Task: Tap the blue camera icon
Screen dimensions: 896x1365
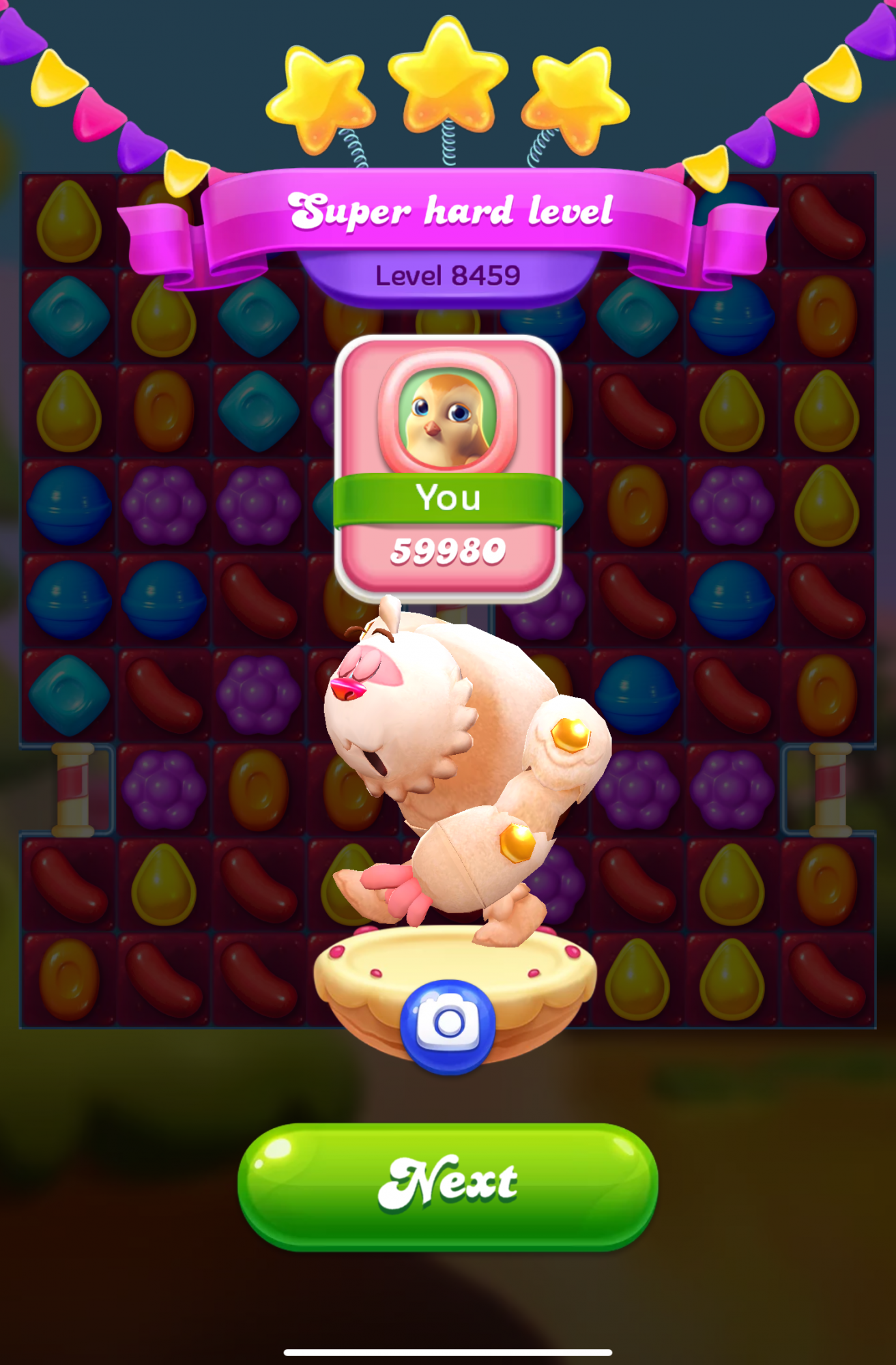Action: pyautogui.click(x=448, y=1024)
